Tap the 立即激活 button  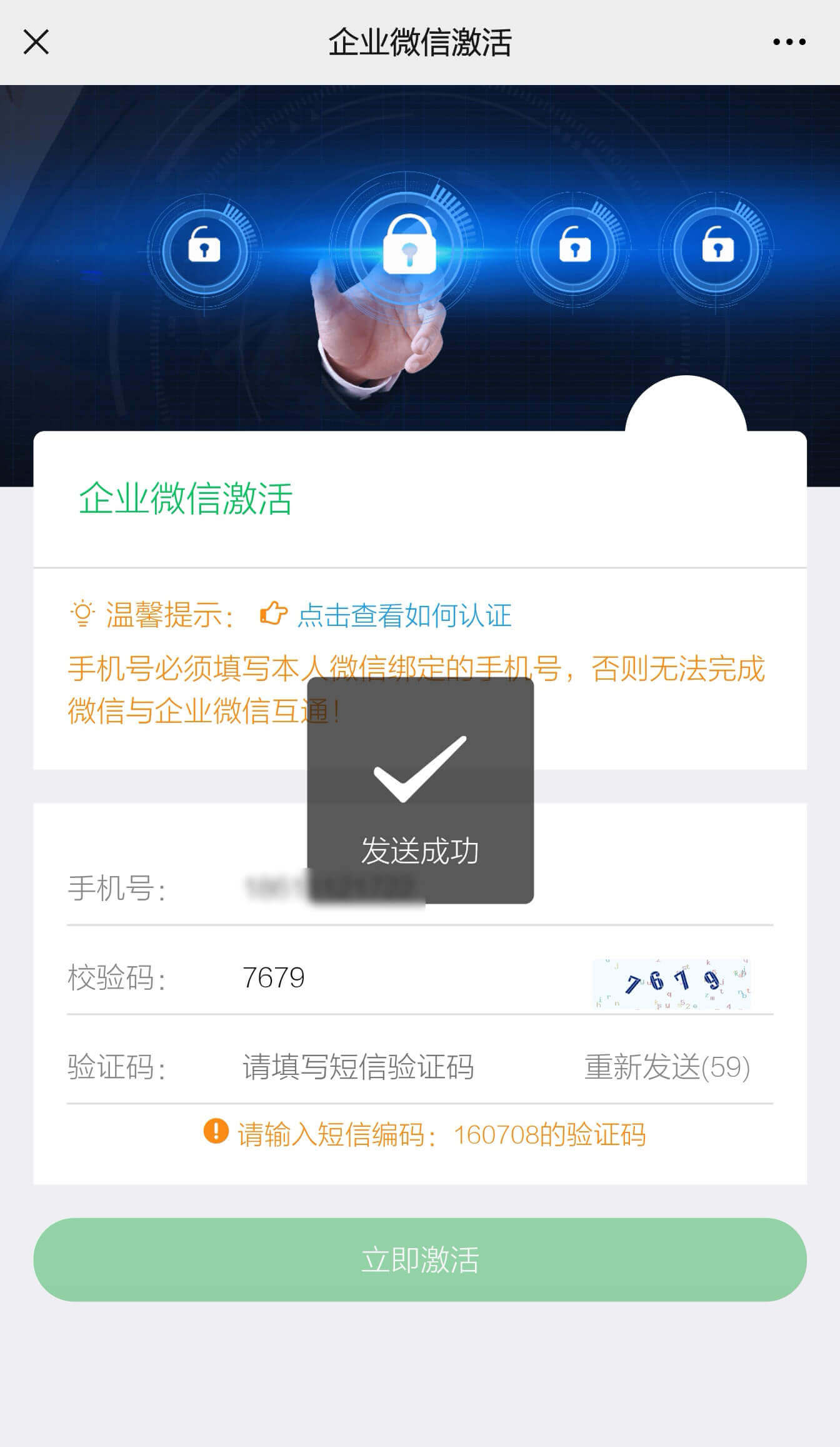pyautogui.click(x=420, y=1259)
